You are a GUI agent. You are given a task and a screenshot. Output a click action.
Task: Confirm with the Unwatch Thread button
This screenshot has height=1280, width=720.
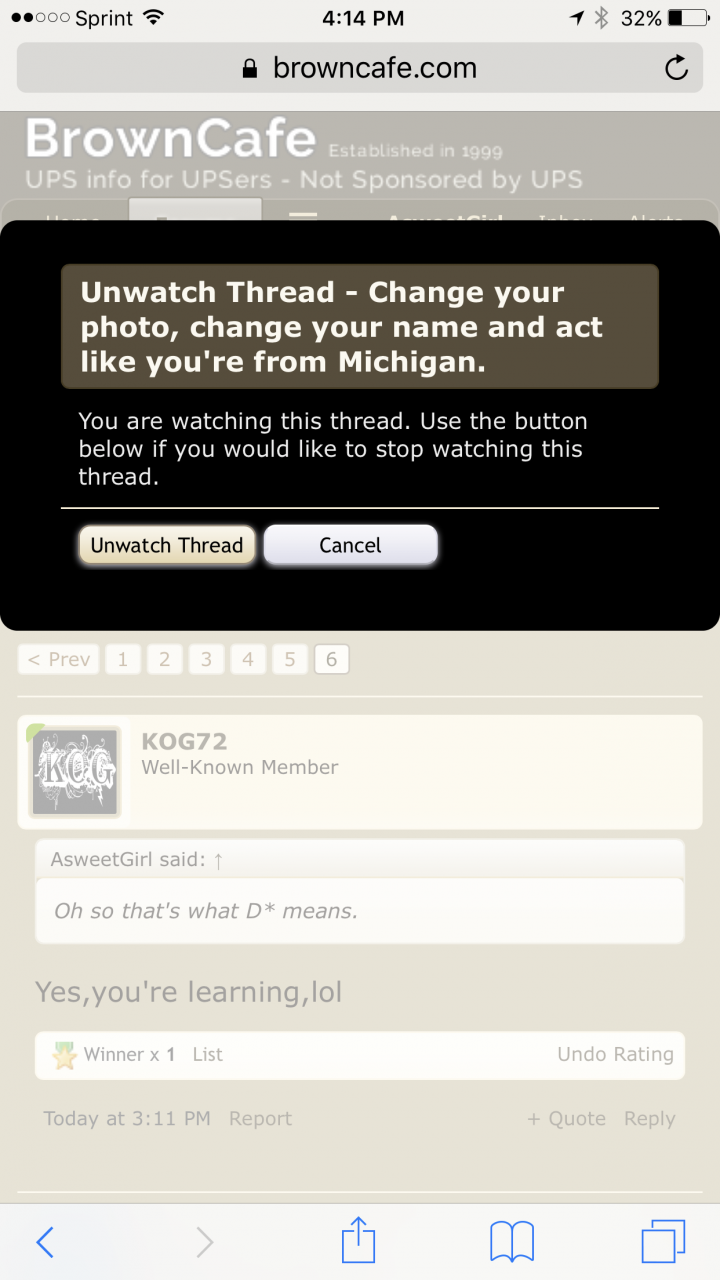167,546
